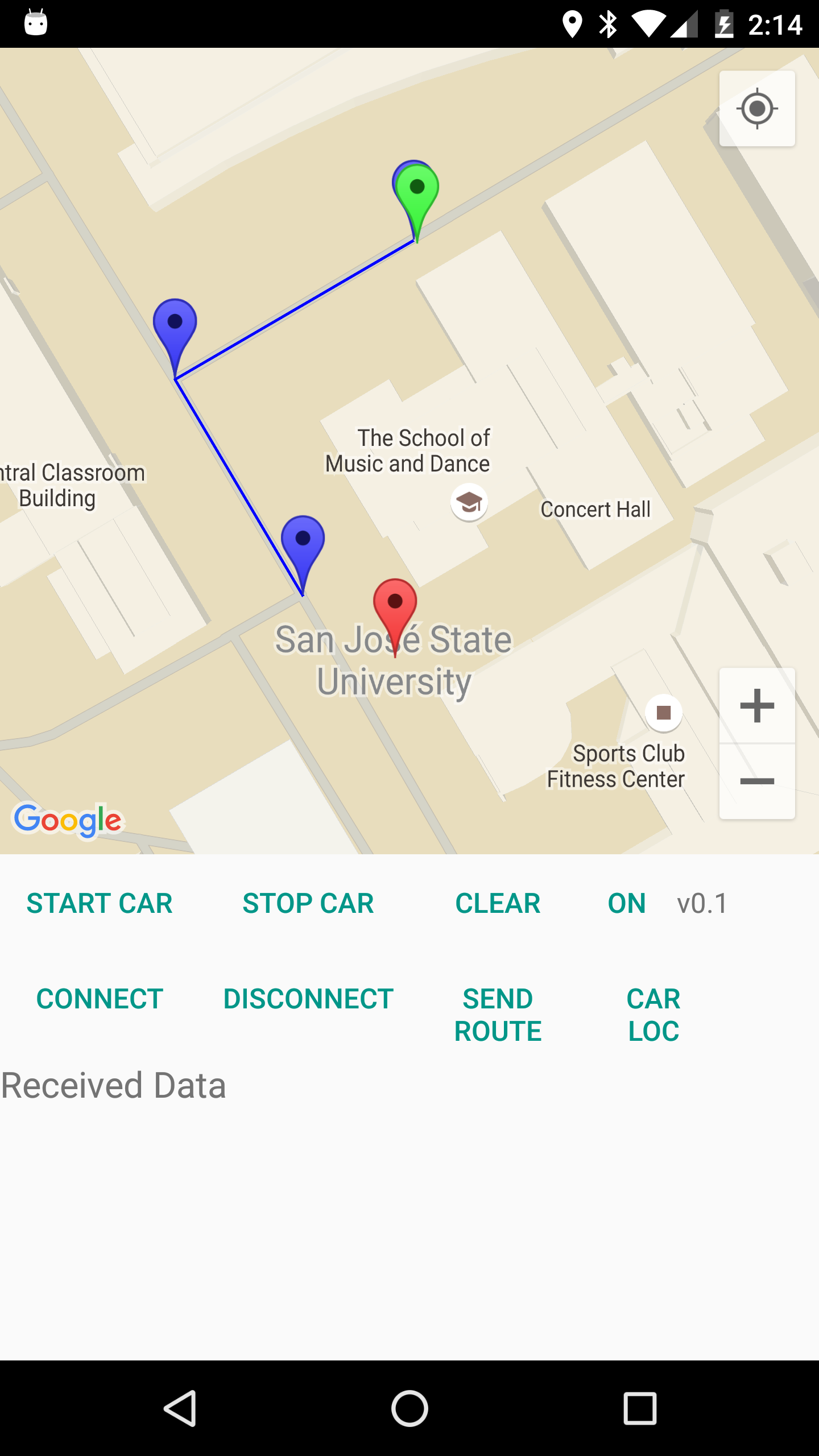Center map on my location

[757, 109]
